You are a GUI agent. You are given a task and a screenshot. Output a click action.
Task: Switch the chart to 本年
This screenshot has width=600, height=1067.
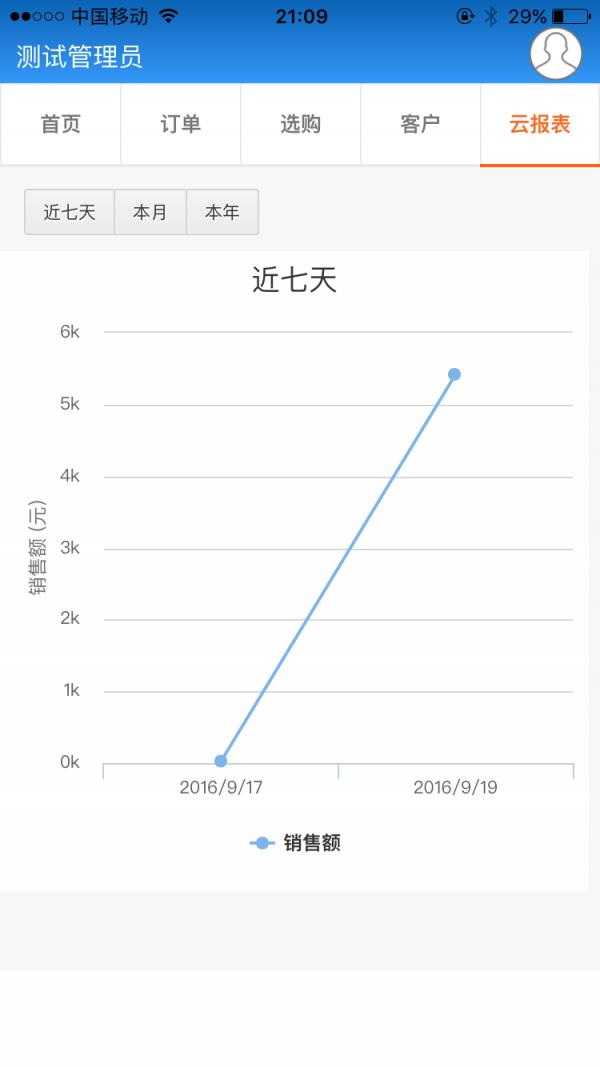pyautogui.click(x=222, y=212)
